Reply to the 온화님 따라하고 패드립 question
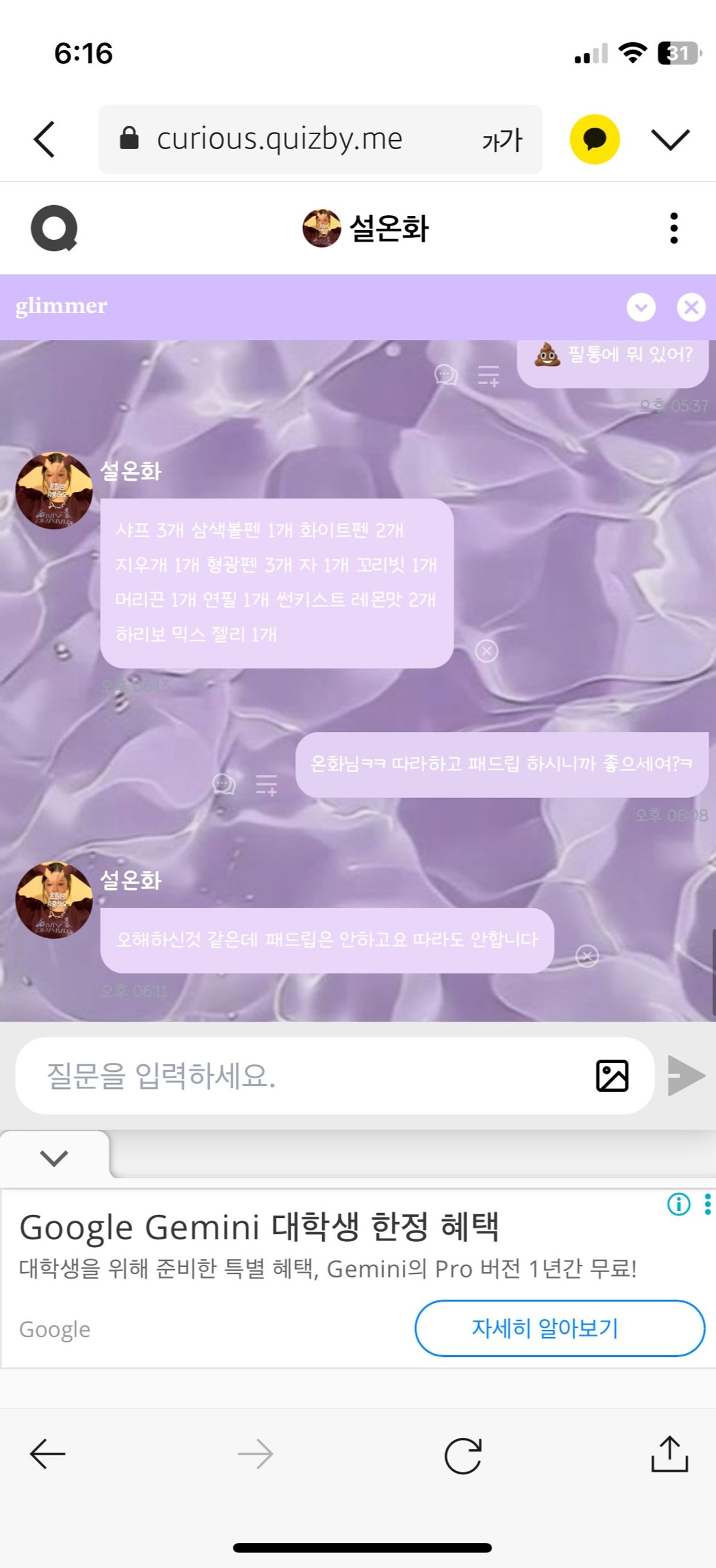The width and height of the screenshot is (716, 1568). 223,783
